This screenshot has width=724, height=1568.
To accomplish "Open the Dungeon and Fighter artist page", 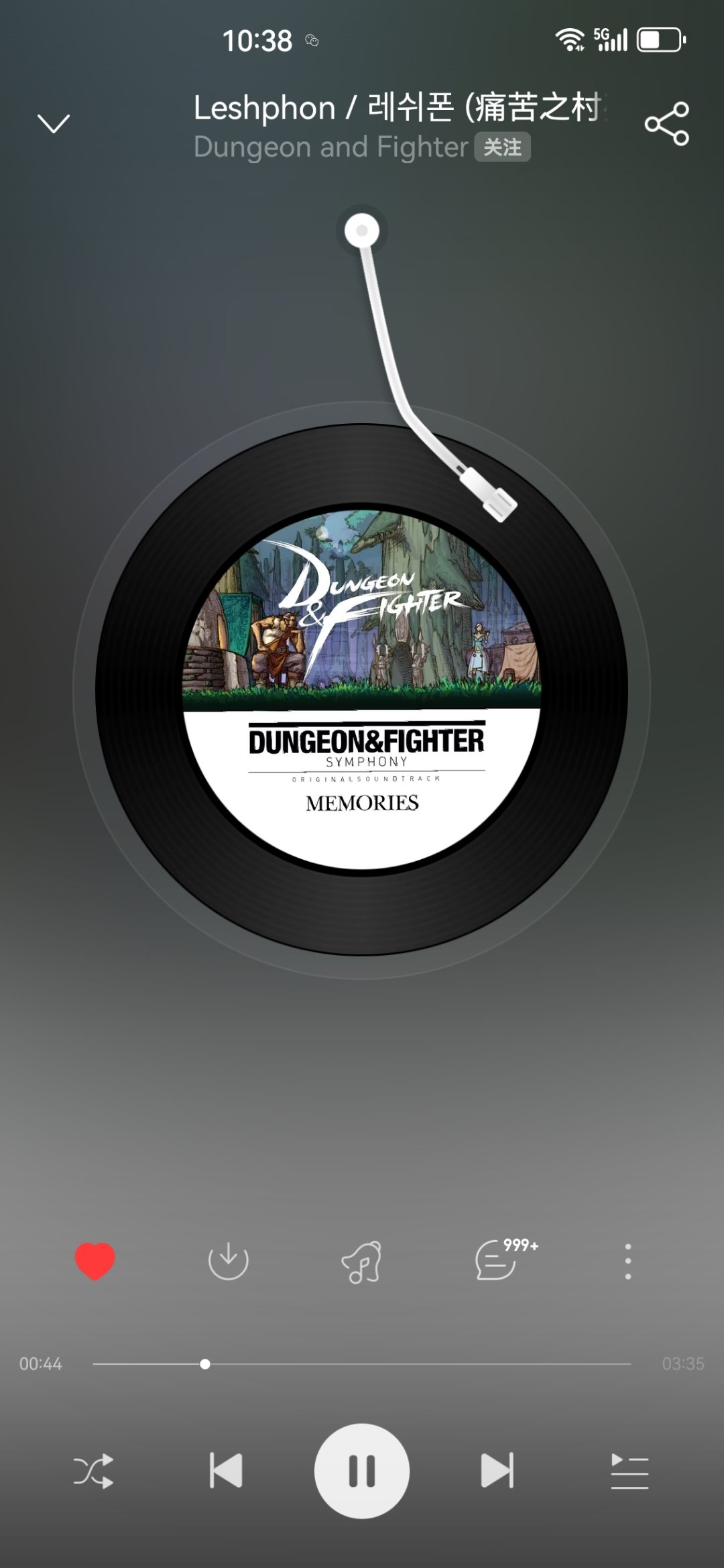I will [330, 147].
